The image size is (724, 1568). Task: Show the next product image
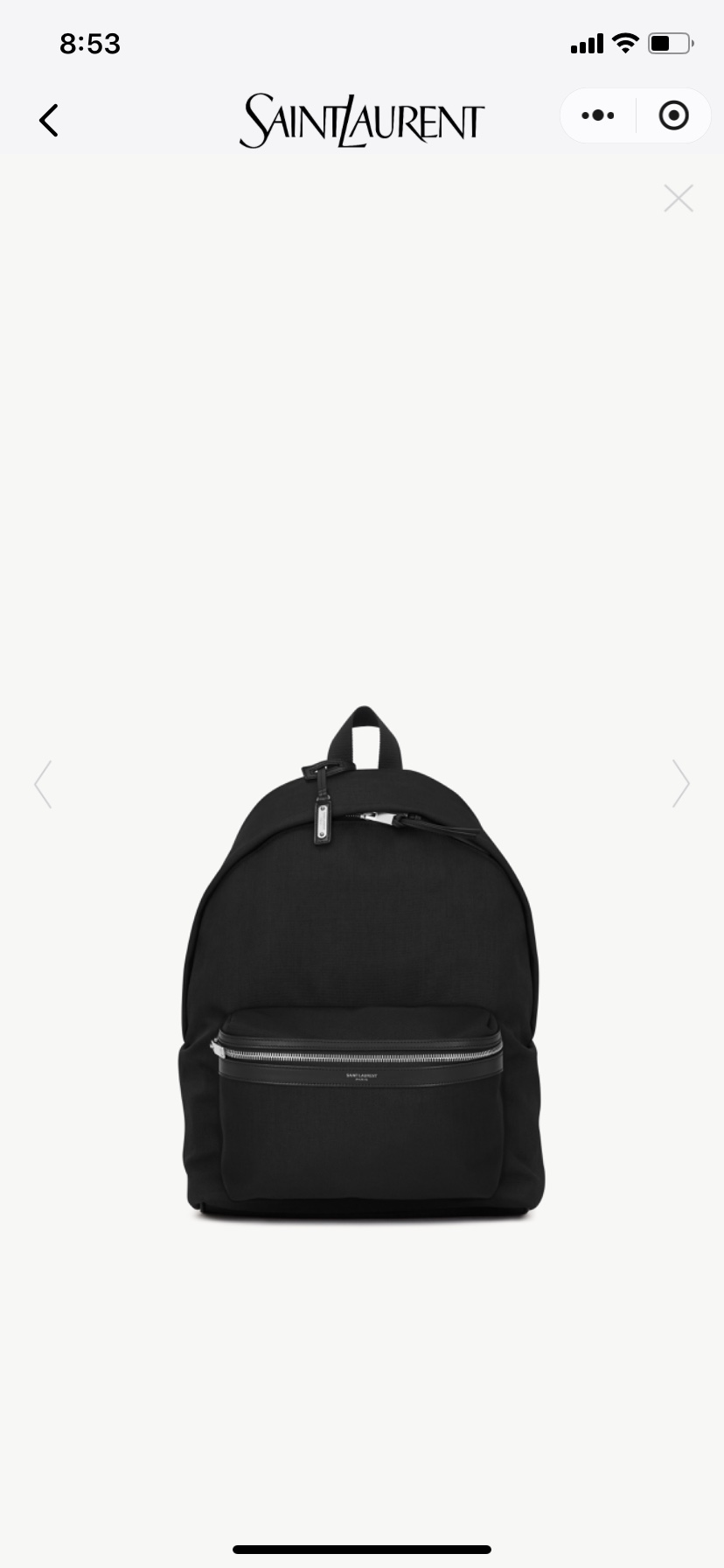(680, 784)
